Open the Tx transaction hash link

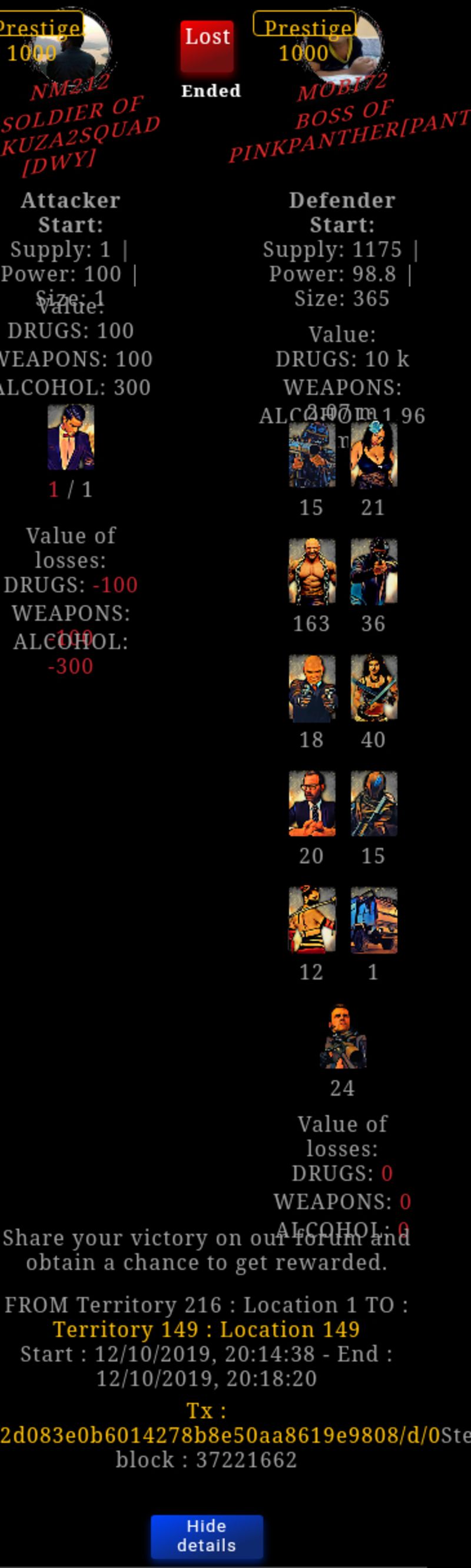pos(219,1435)
